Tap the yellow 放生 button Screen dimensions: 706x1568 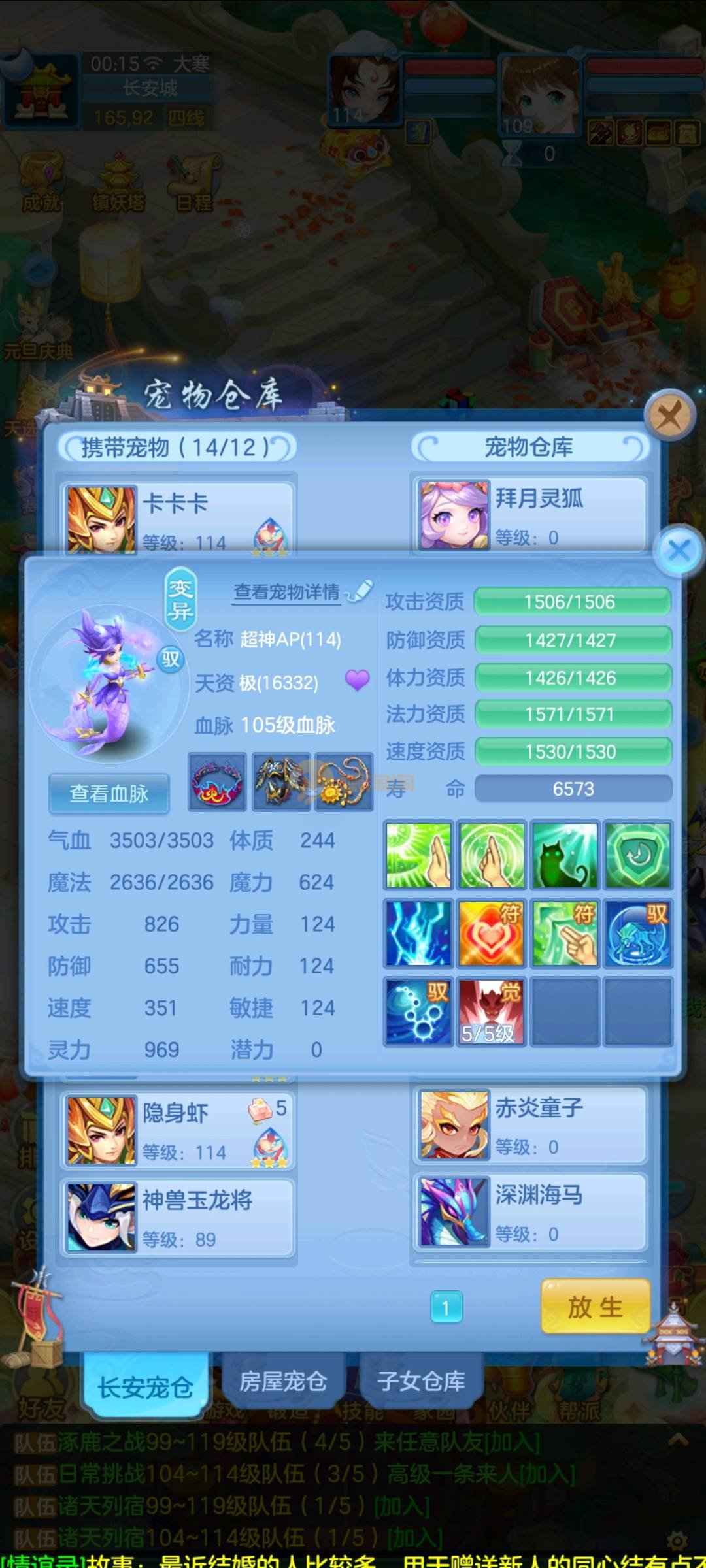[x=595, y=1307]
